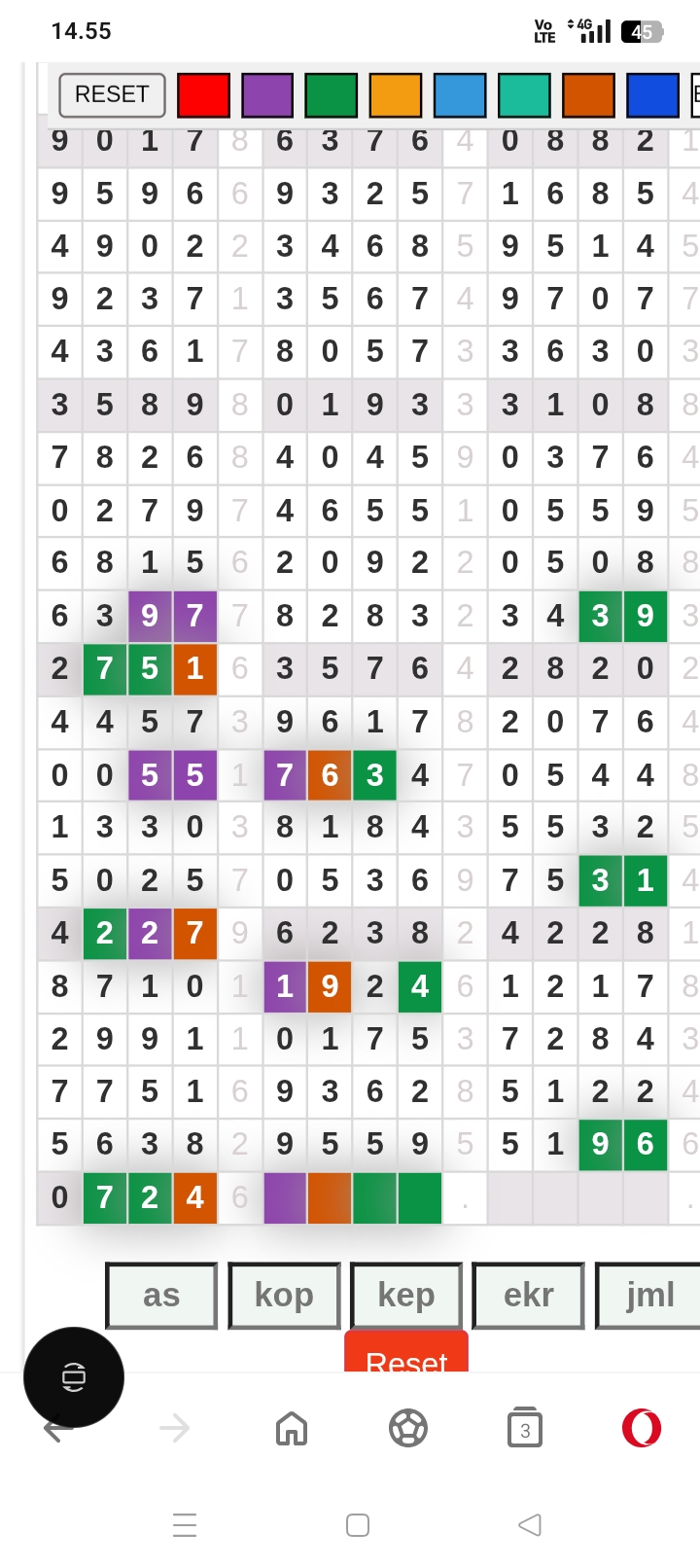Go to the browser home page
Screen dimensions: 700x1568
tap(292, 1429)
